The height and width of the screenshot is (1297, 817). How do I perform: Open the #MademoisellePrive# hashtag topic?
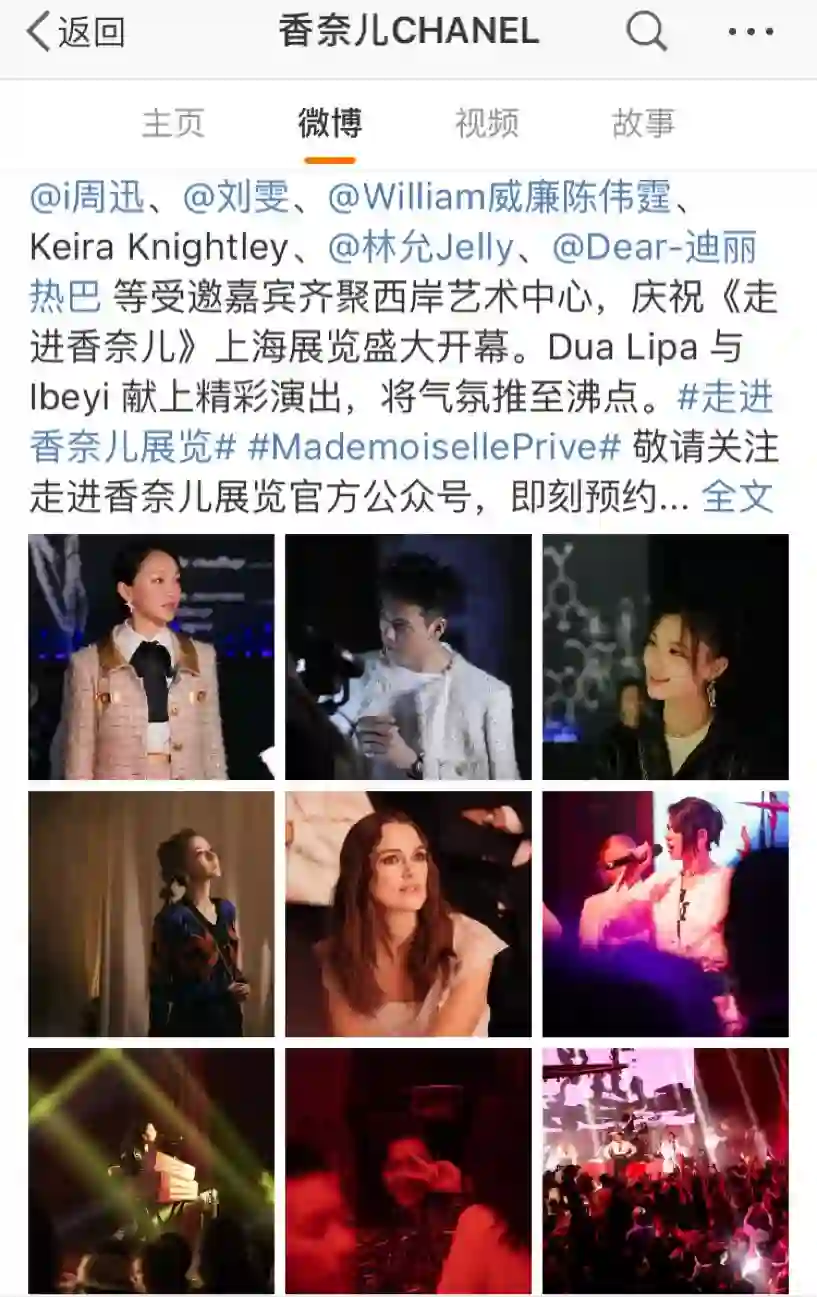tap(435, 447)
